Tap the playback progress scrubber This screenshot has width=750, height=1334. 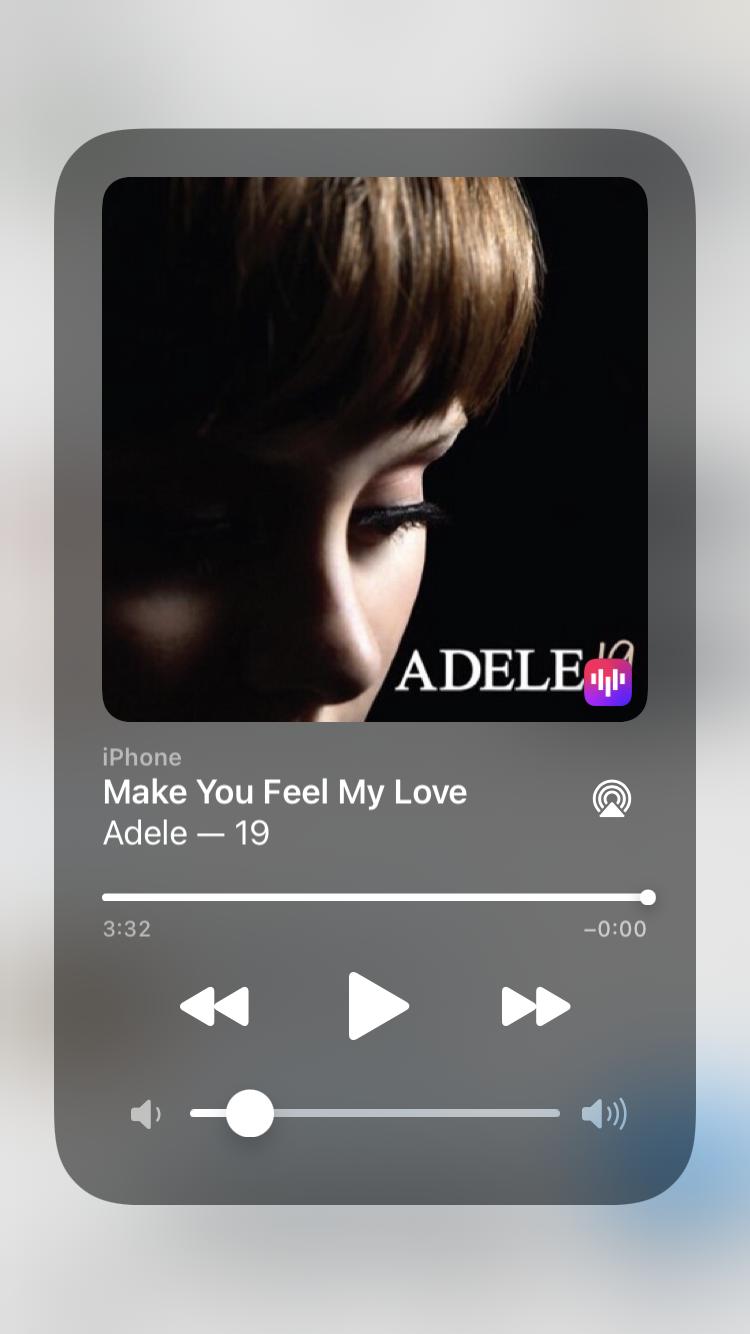pos(379,897)
